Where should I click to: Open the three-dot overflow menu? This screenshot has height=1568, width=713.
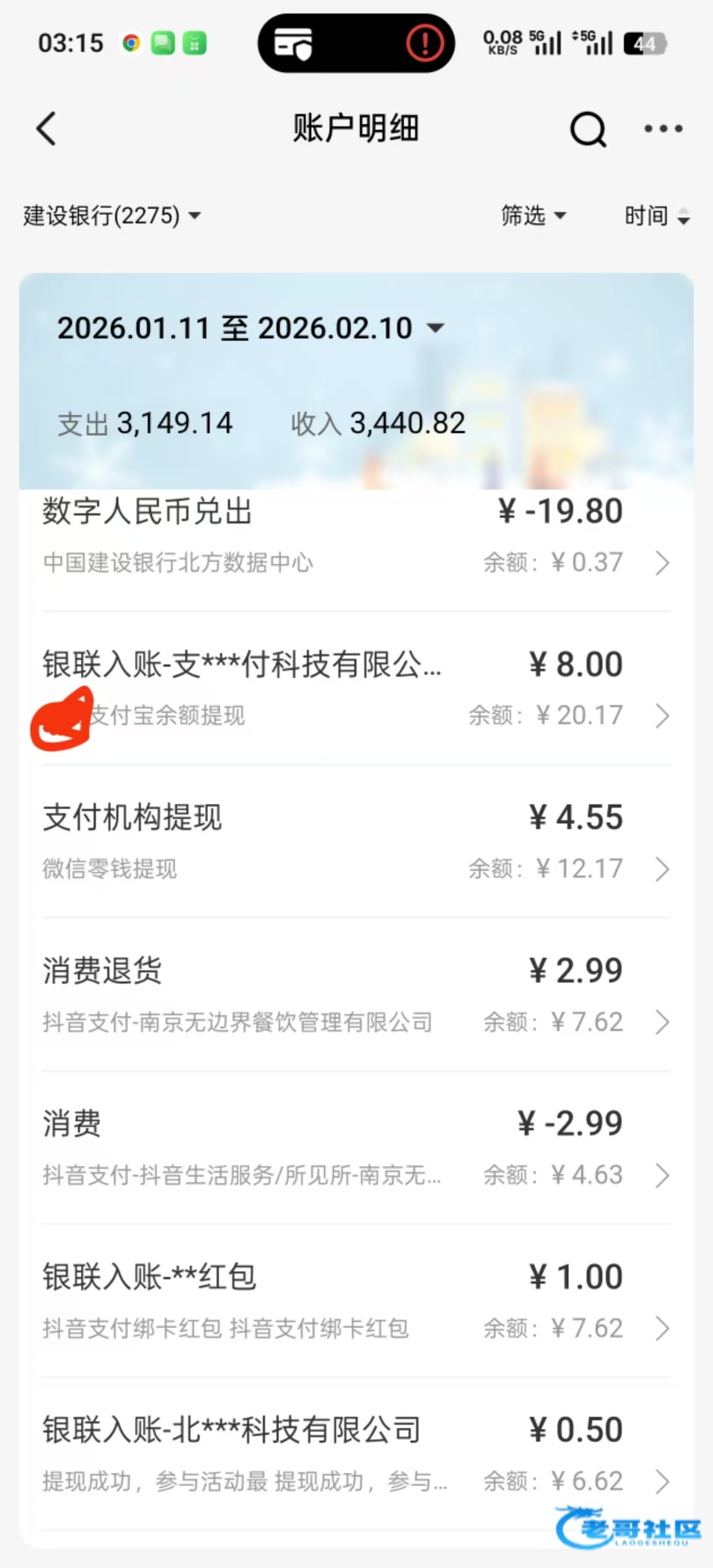point(663,129)
